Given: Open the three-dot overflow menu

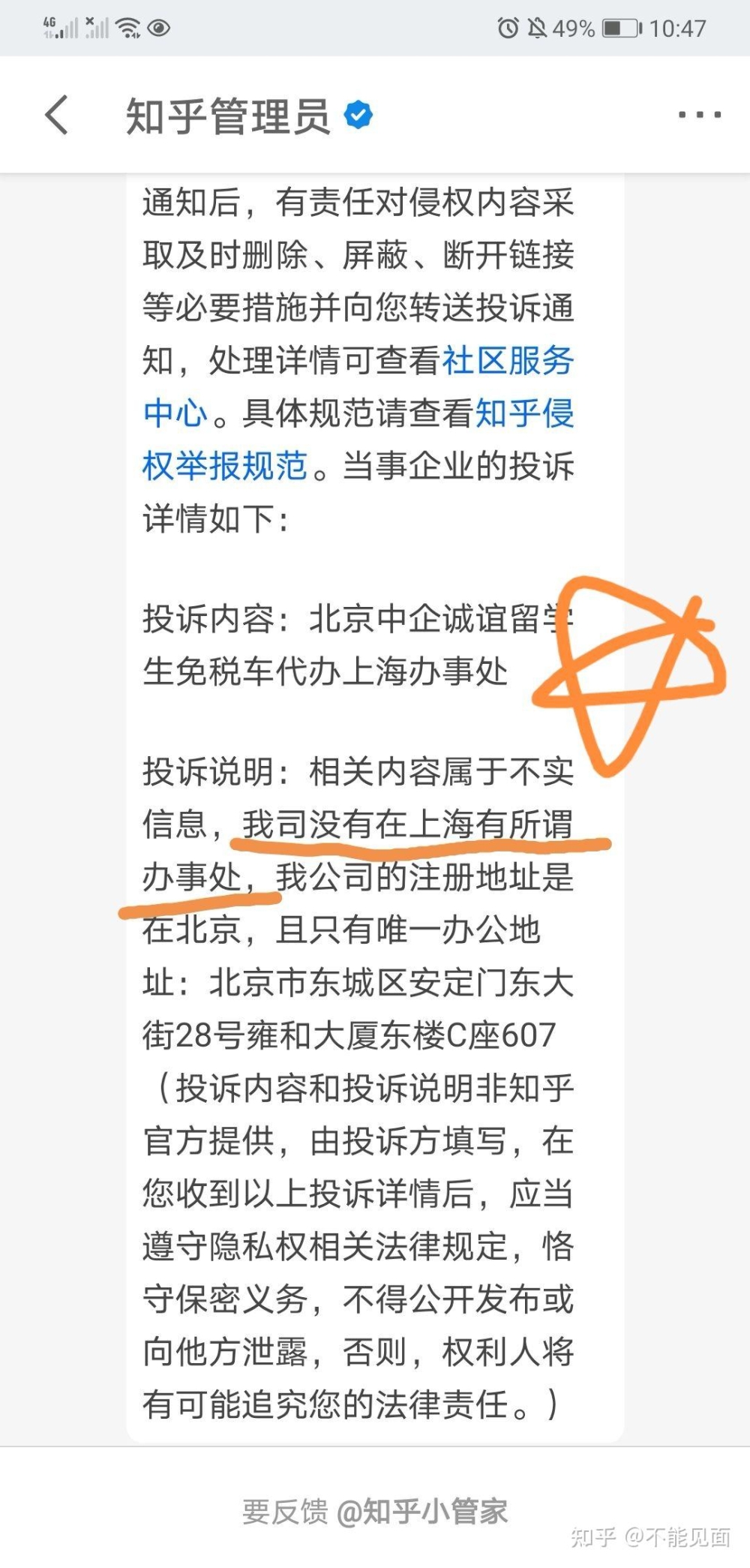Looking at the screenshot, I should pyautogui.click(x=699, y=115).
